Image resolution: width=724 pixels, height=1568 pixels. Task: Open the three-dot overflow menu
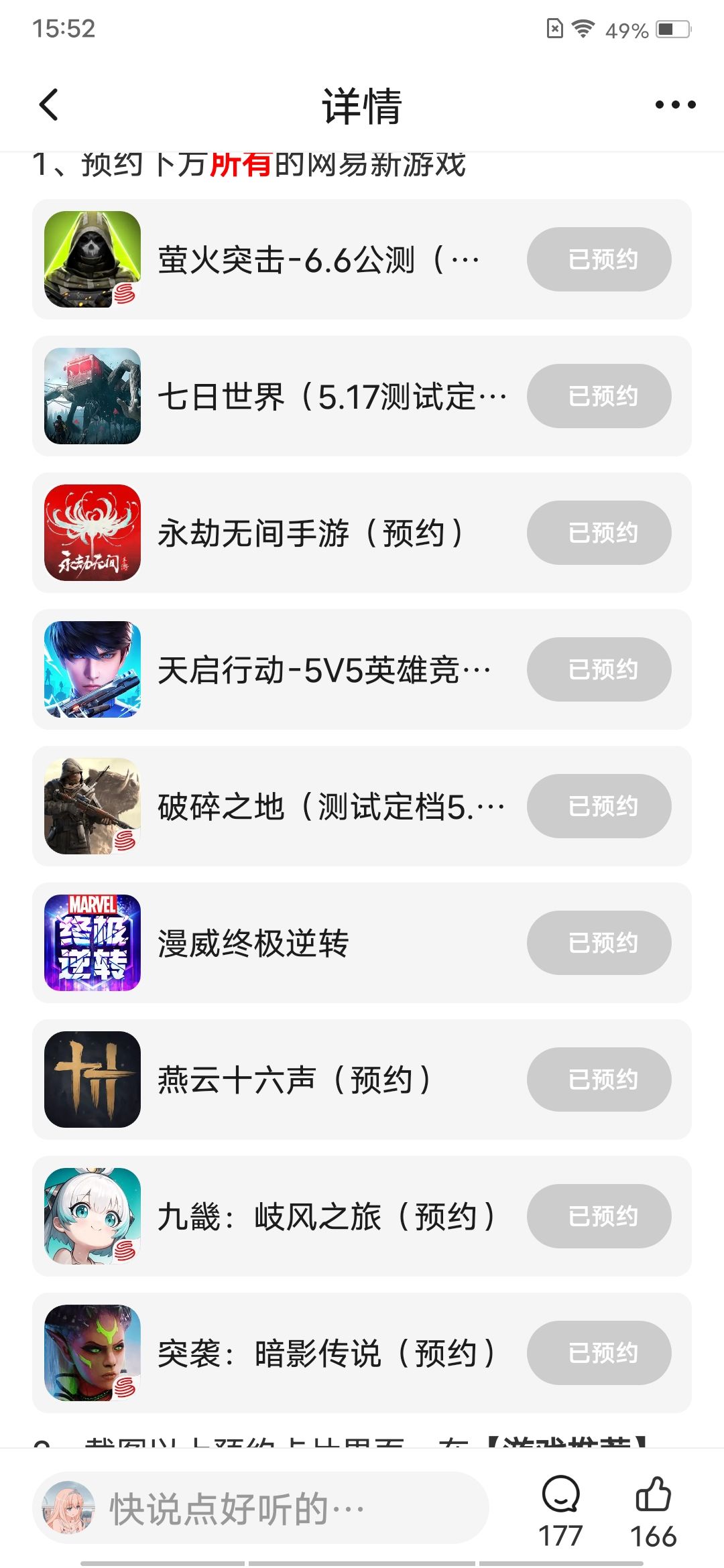coord(675,105)
